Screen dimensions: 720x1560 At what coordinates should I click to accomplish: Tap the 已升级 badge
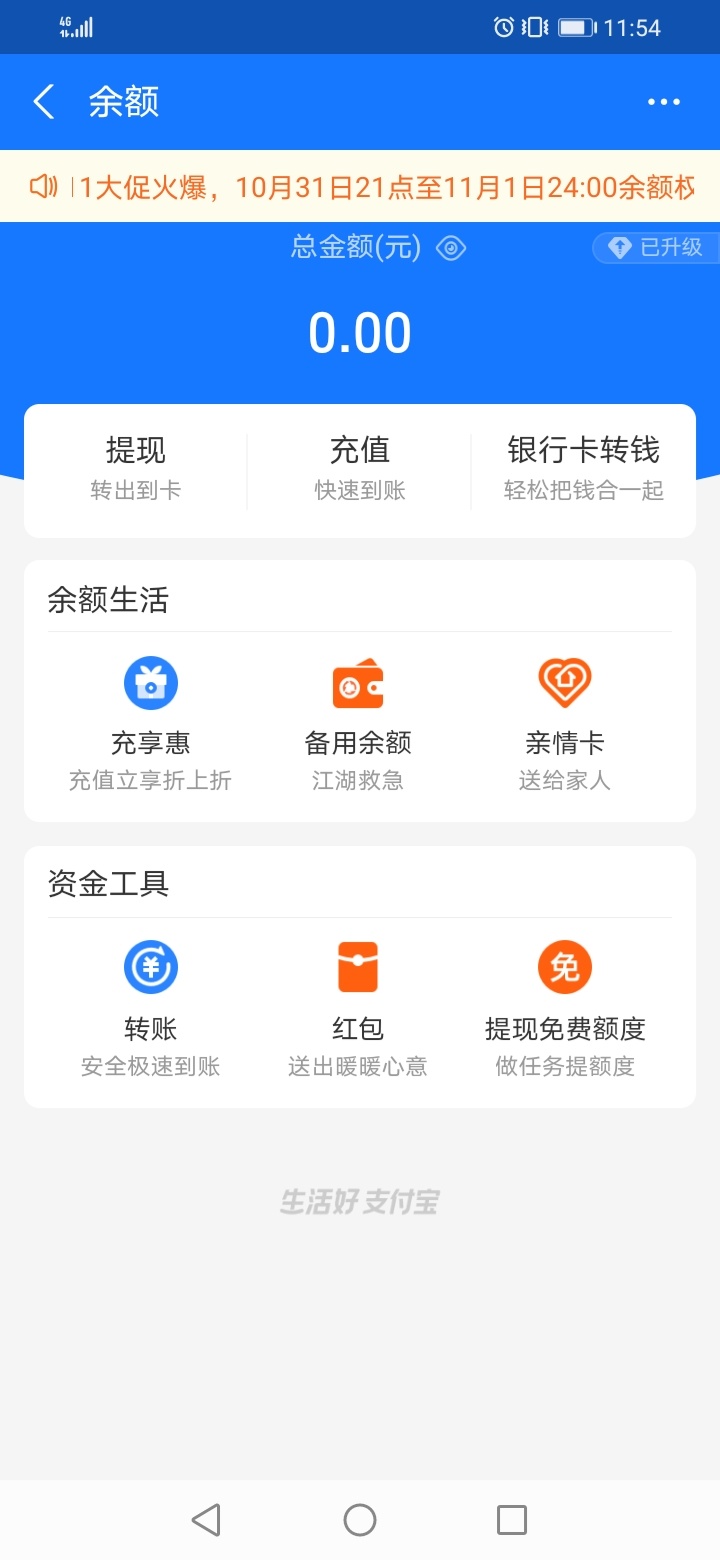656,247
